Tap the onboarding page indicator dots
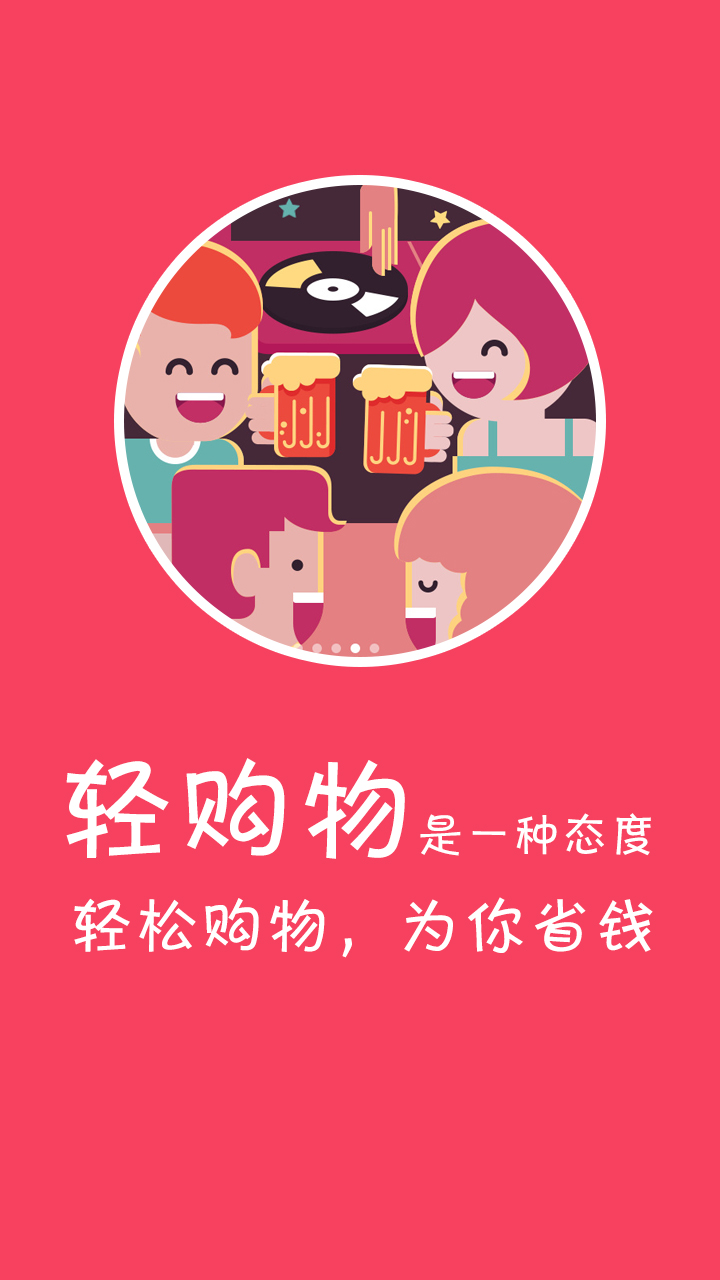Viewport: 720px width, 1280px height. [x=336, y=648]
